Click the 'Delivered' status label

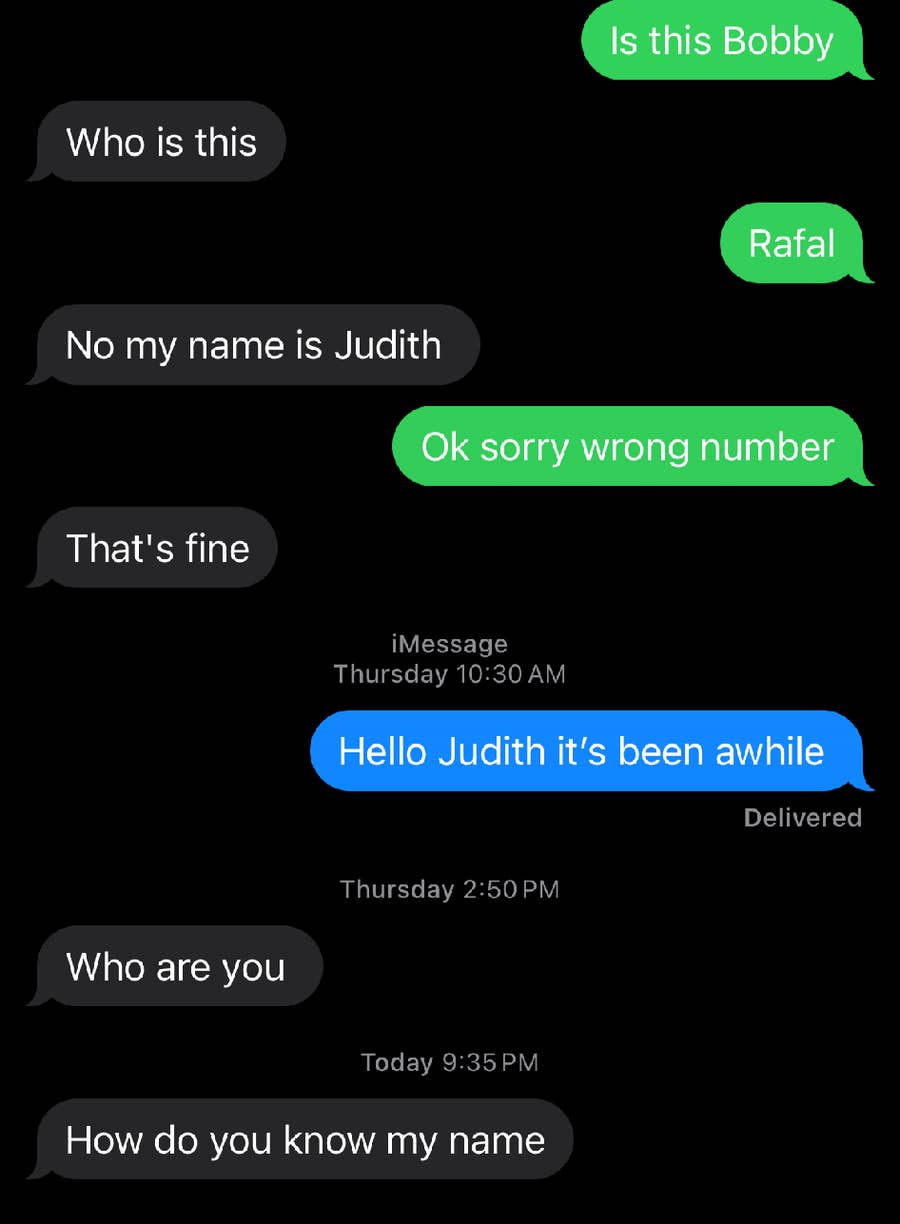point(803,817)
